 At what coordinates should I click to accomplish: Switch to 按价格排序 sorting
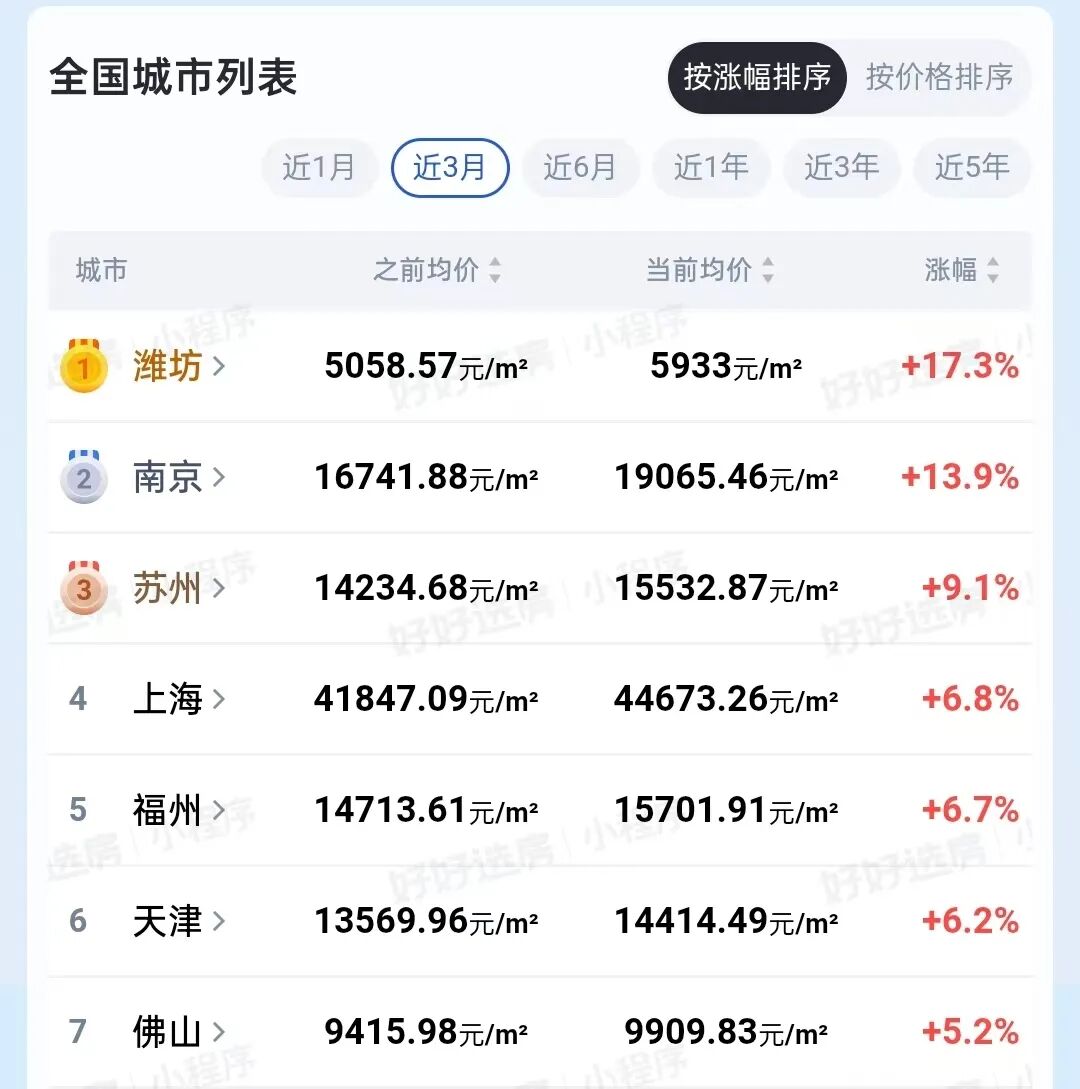[939, 78]
